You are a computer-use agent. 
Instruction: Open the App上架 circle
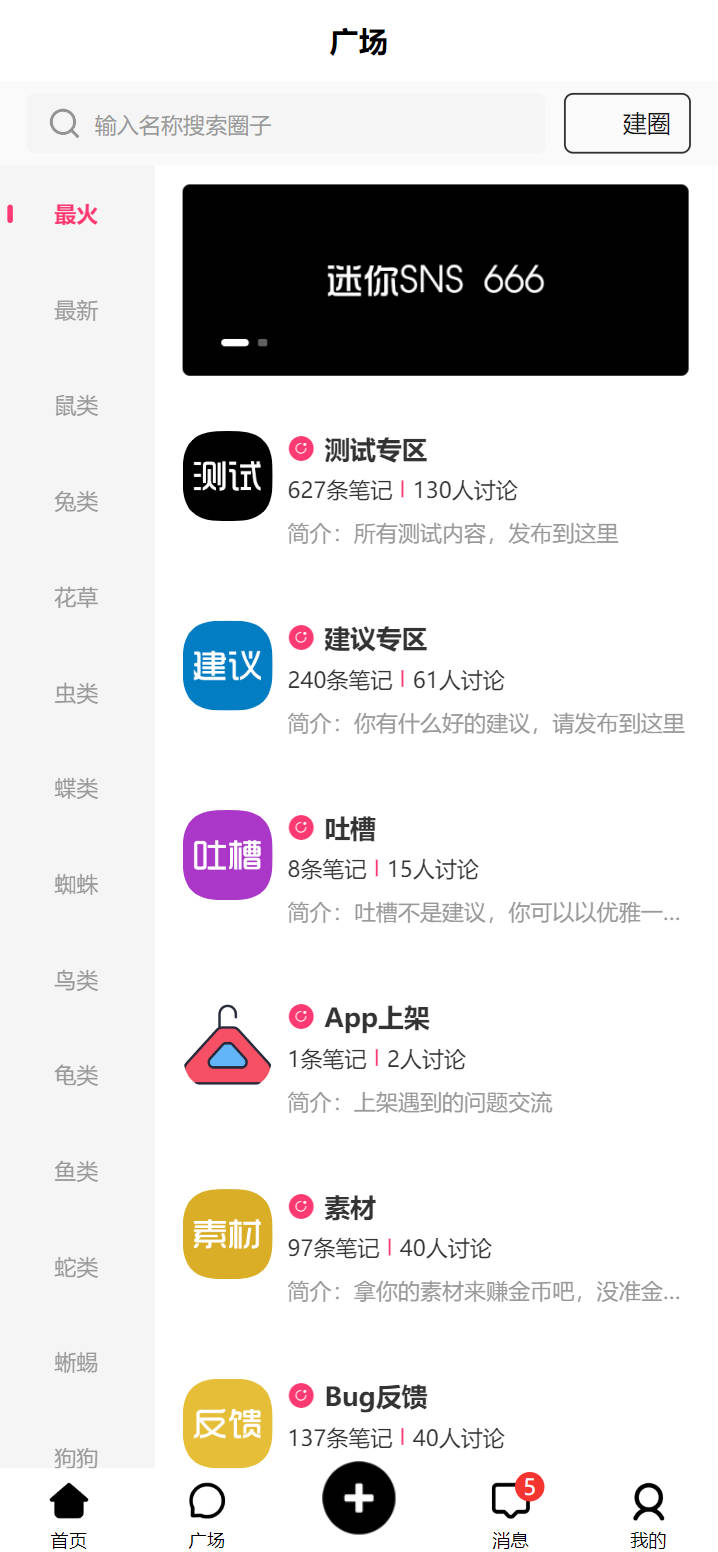[436, 1059]
